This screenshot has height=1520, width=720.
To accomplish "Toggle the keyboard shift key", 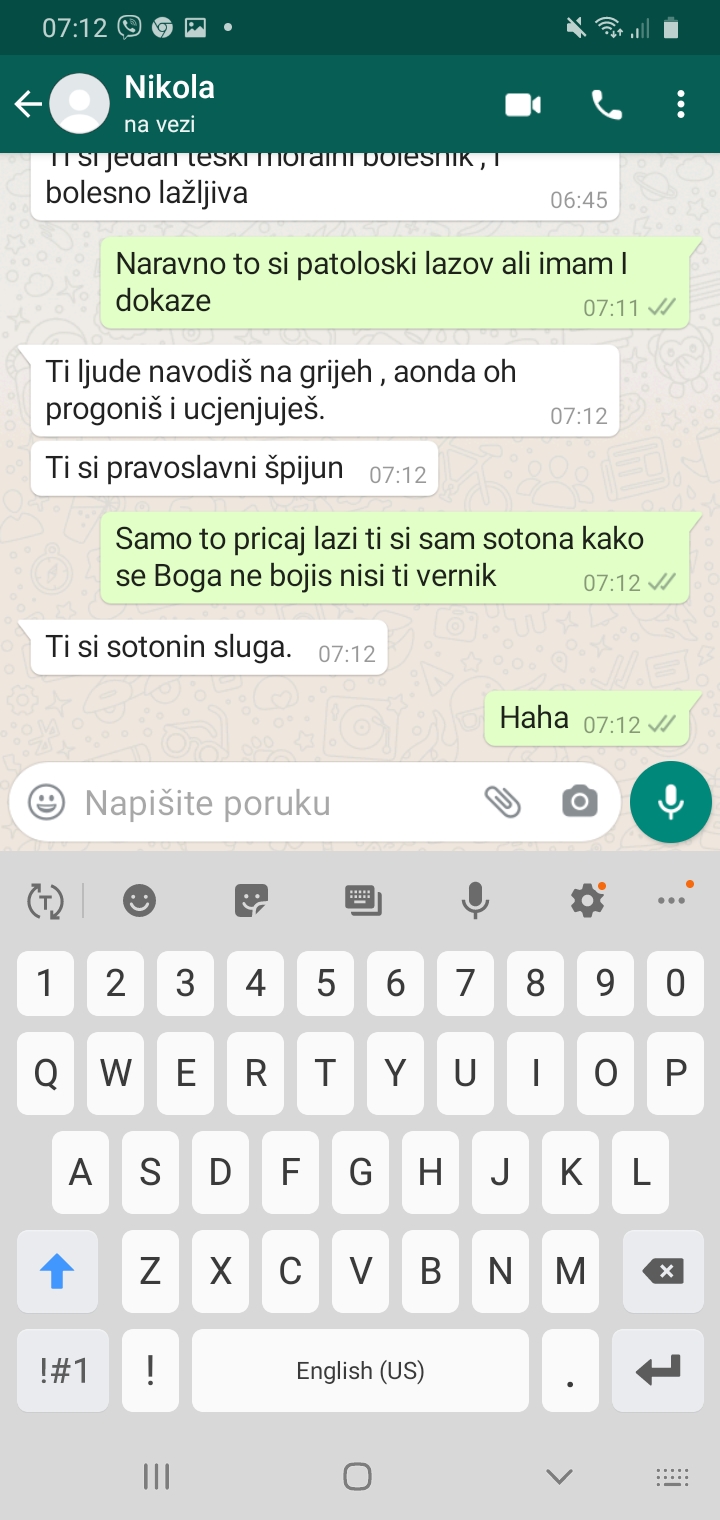I will coord(57,1271).
